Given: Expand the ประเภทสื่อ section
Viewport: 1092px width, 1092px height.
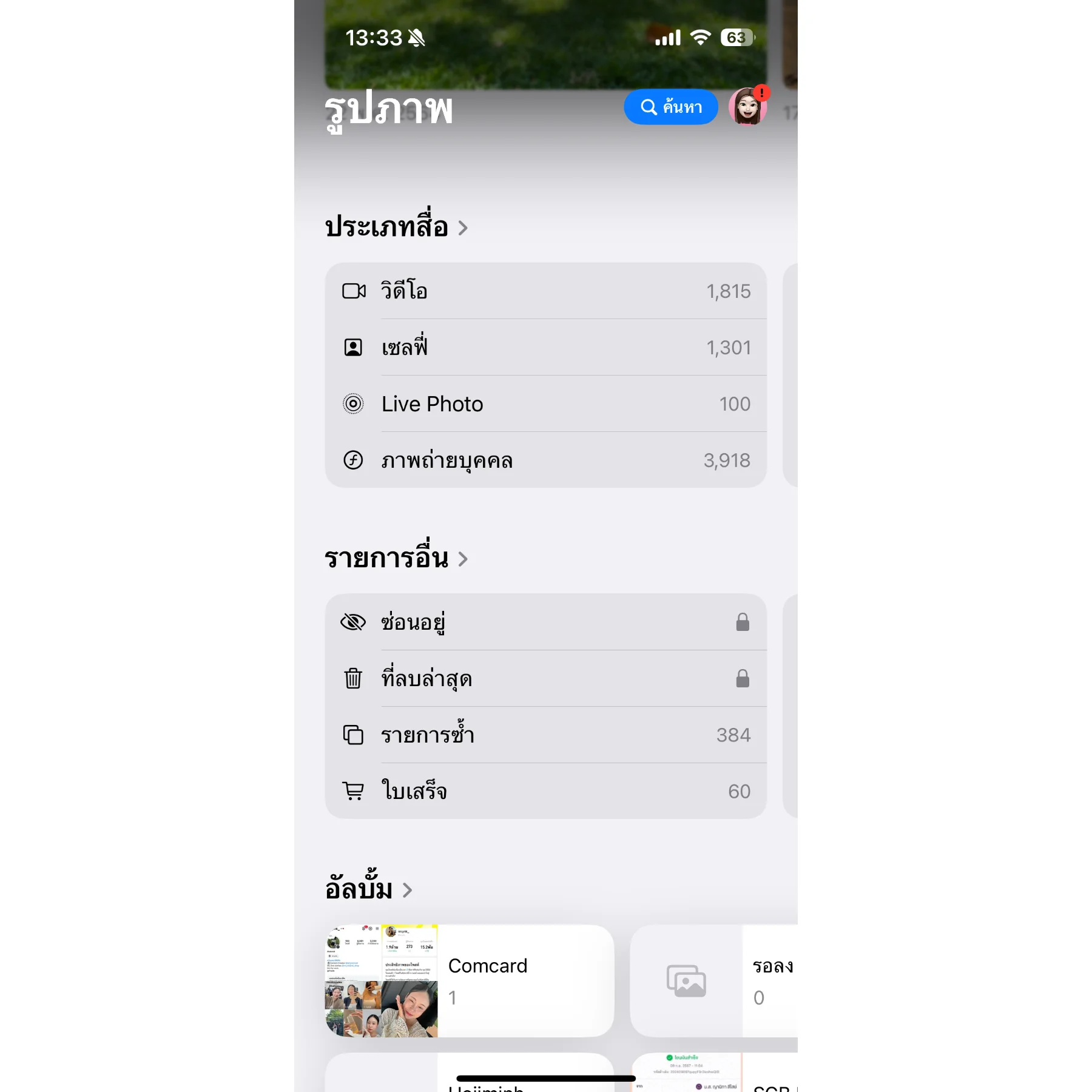Looking at the screenshot, I should point(396,227).
